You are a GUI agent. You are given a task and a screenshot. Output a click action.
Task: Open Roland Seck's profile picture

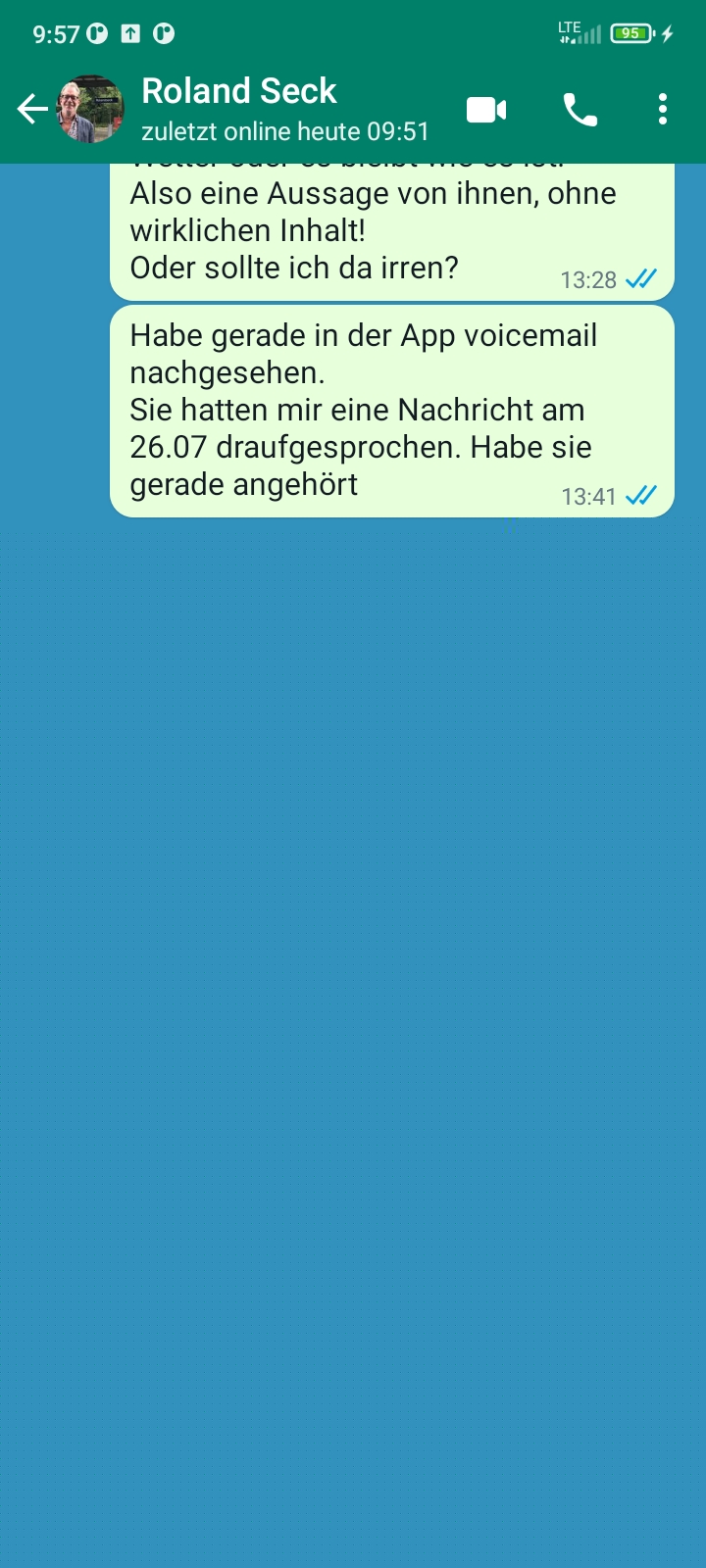click(x=90, y=109)
